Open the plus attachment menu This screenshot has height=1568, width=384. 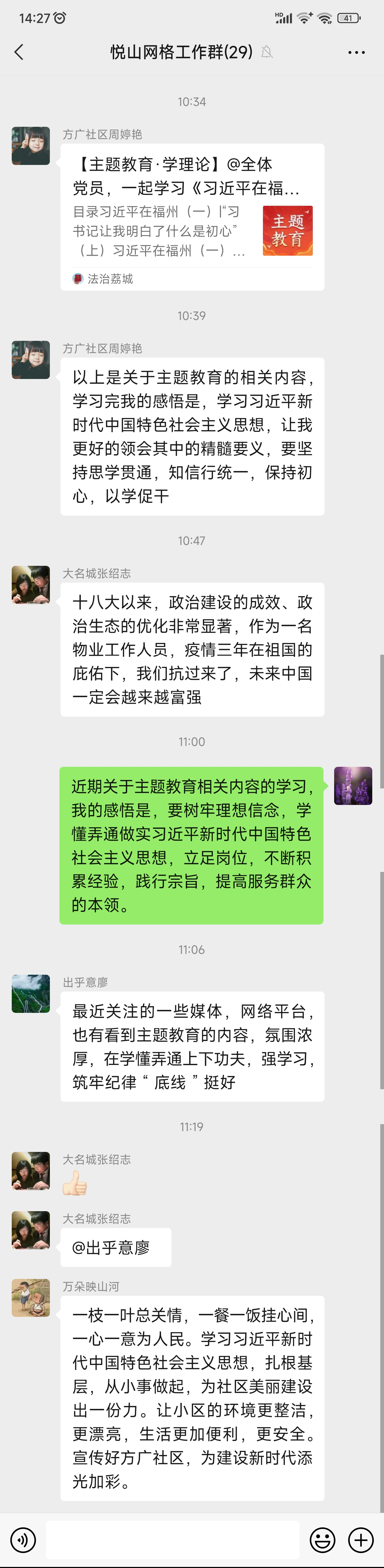[361, 1540]
